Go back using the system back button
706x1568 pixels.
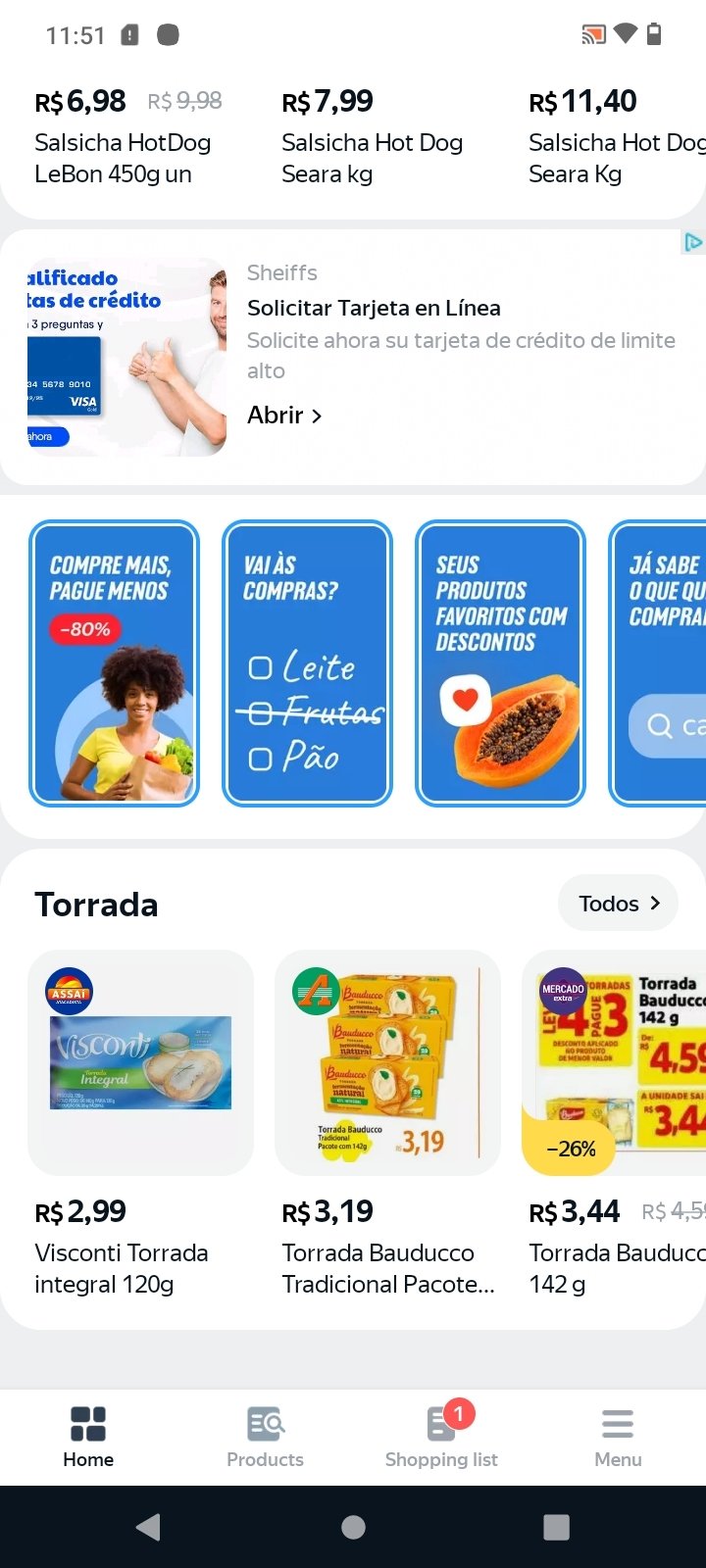(x=149, y=1527)
